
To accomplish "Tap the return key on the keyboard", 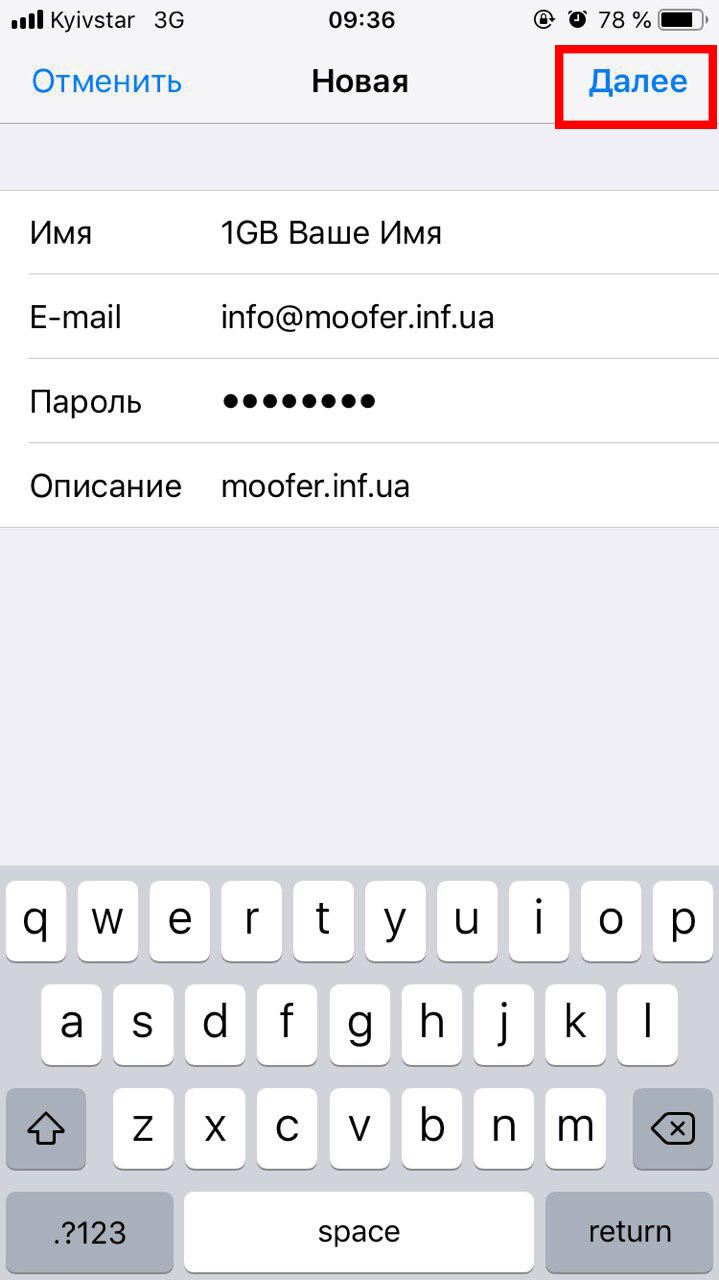I will pos(629,1232).
